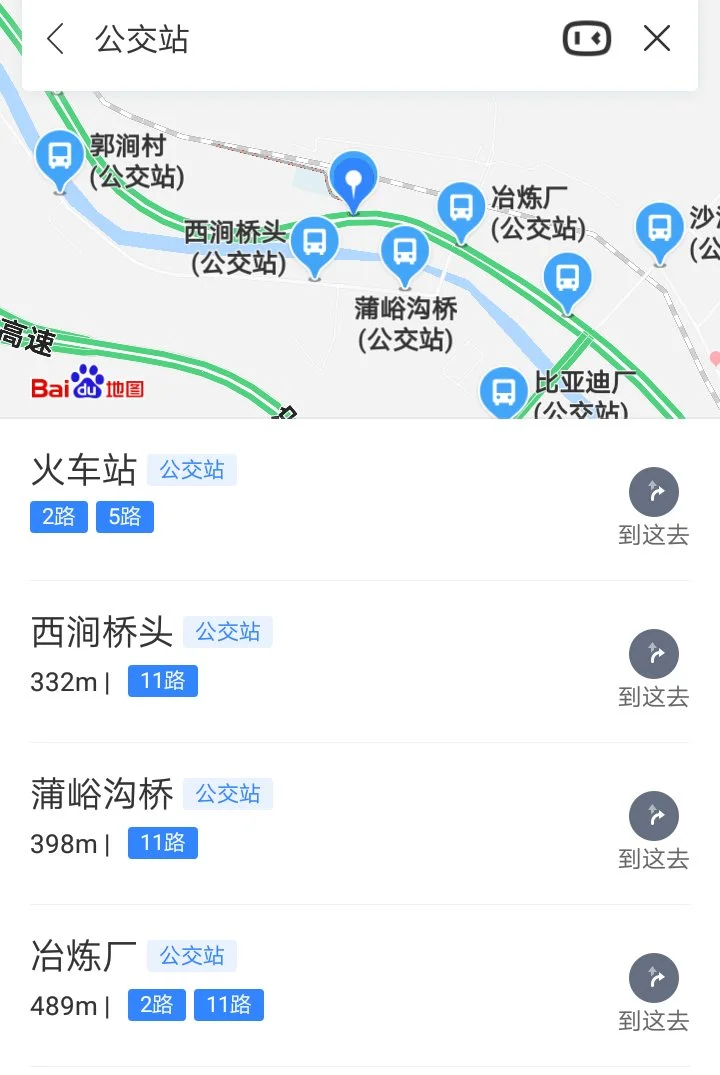Select 2路 route badge under 冶炼厂

point(156,1005)
